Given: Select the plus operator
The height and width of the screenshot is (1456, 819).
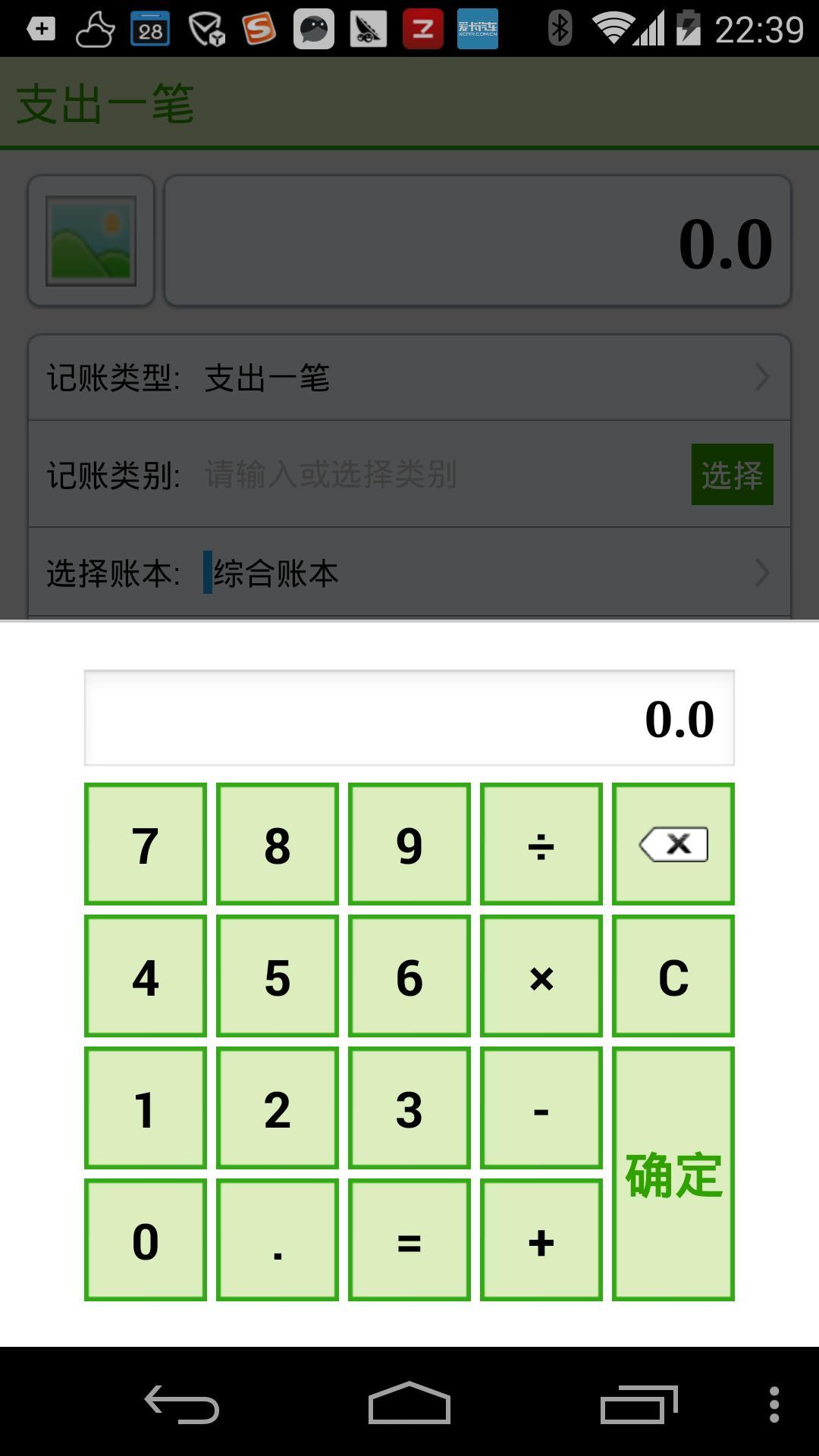Looking at the screenshot, I should [x=541, y=1240].
